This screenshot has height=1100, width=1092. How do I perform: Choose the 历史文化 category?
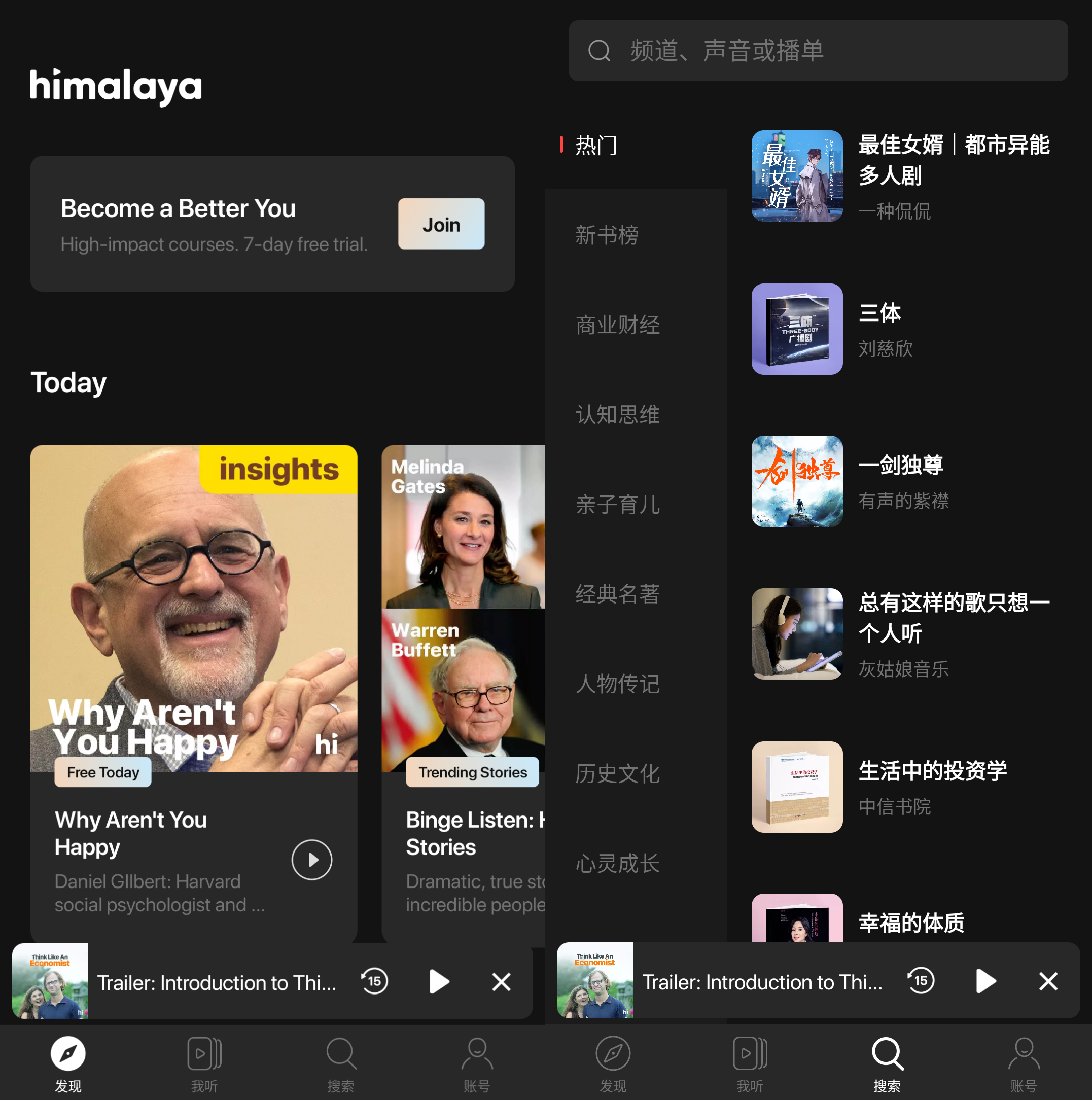617,773
